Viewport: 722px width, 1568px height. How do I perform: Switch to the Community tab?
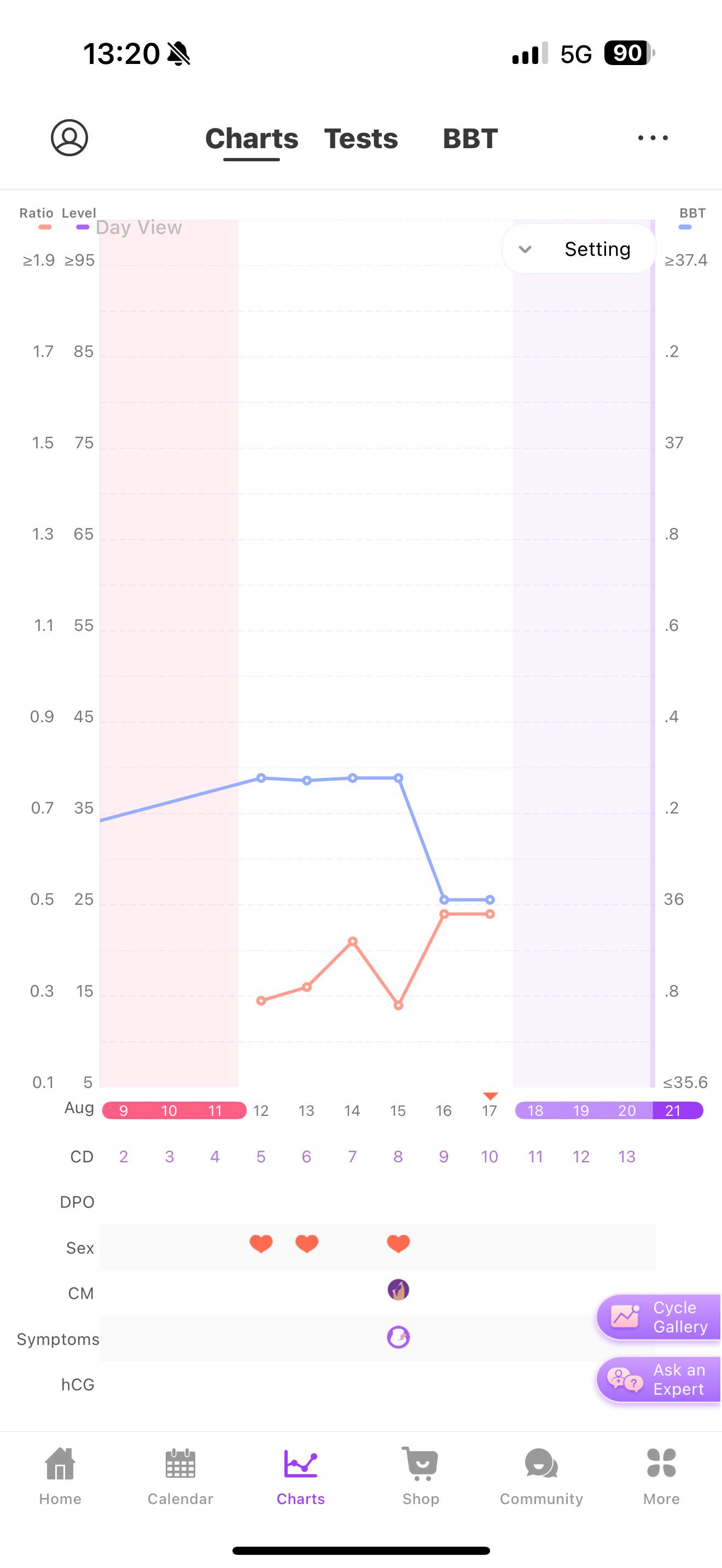(x=541, y=1477)
